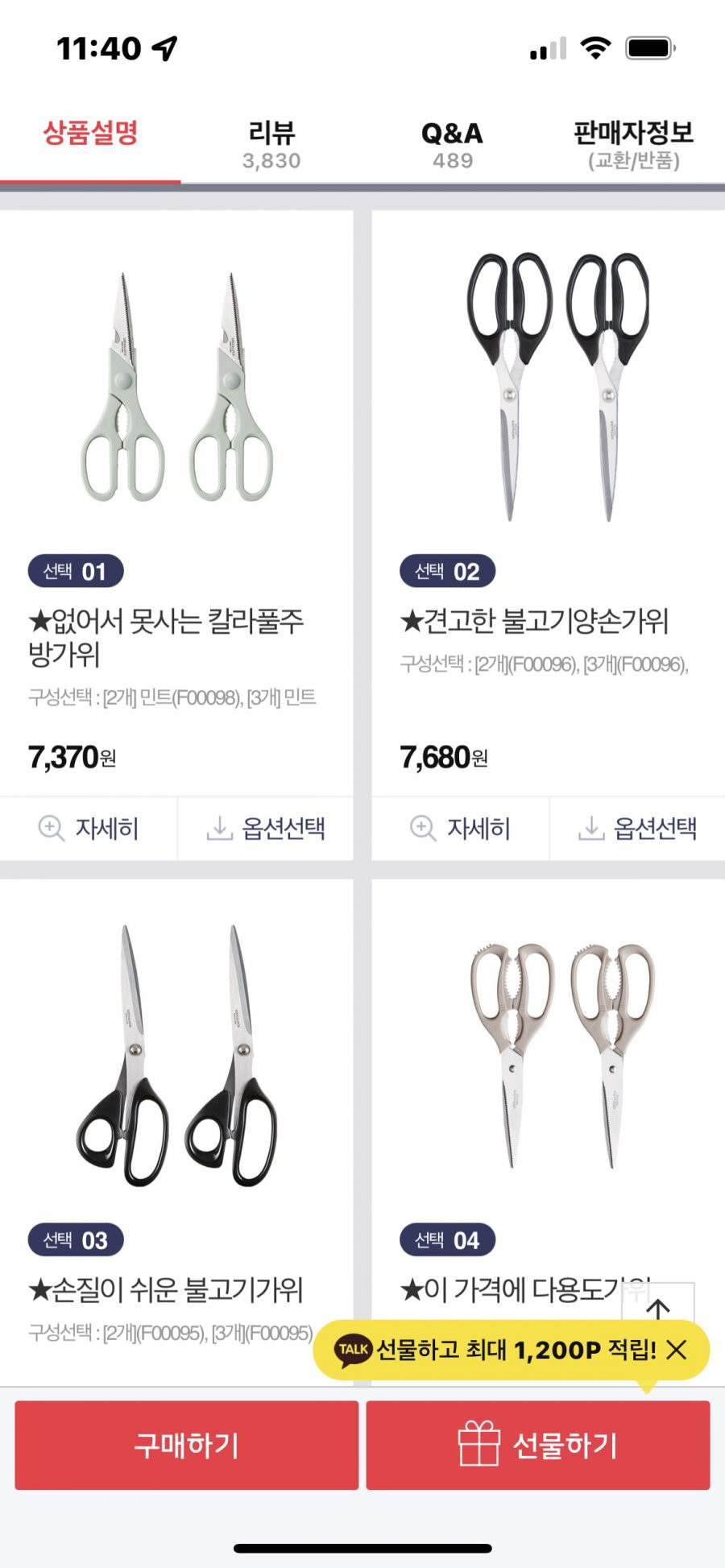Open the Q&A tab
The height and width of the screenshot is (1568, 725).
click(x=453, y=145)
